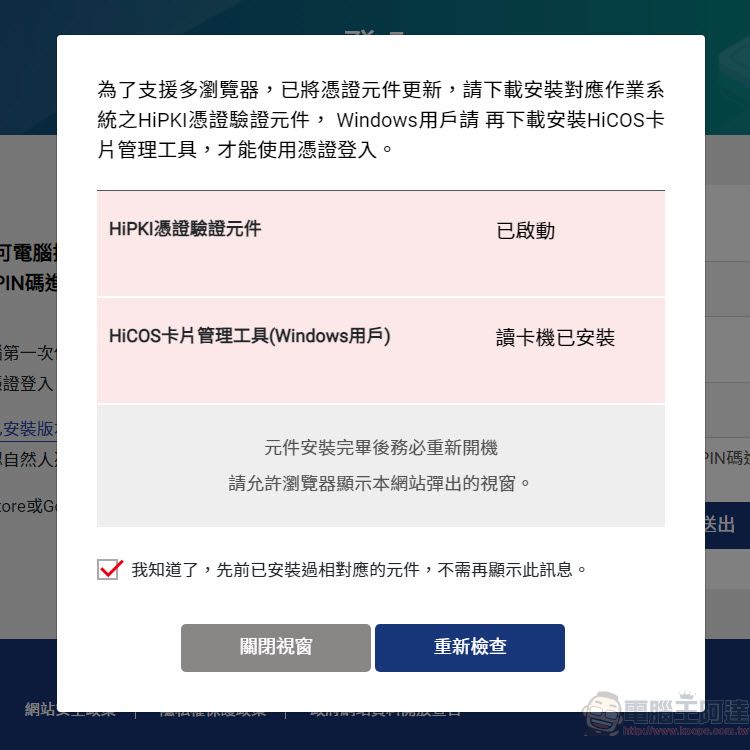This screenshot has height=750, width=750.
Task: Tap the 重新檢查 button
Action: pyautogui.click(x=469, y=647)
